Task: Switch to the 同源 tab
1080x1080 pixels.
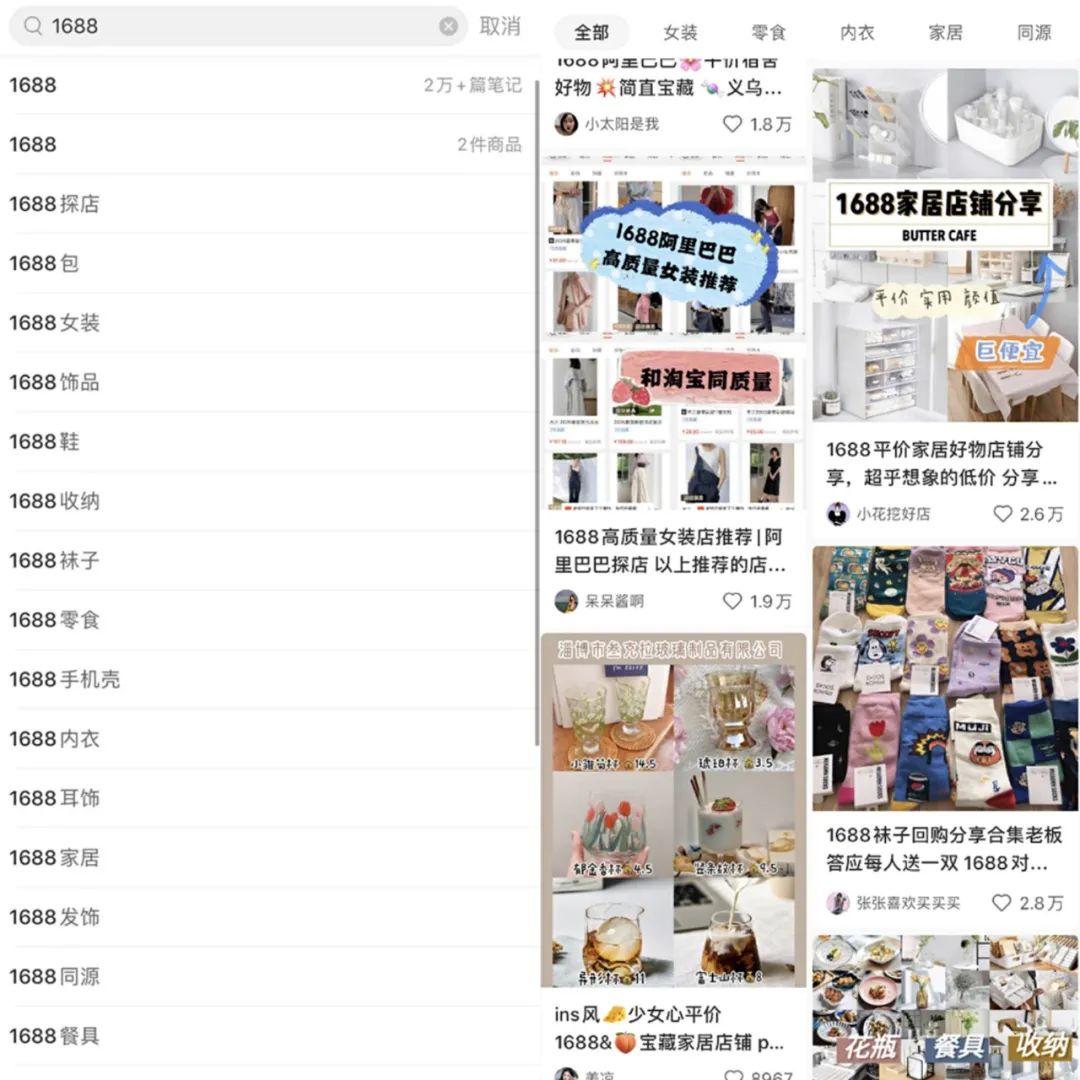Action: pos(1034,33)
